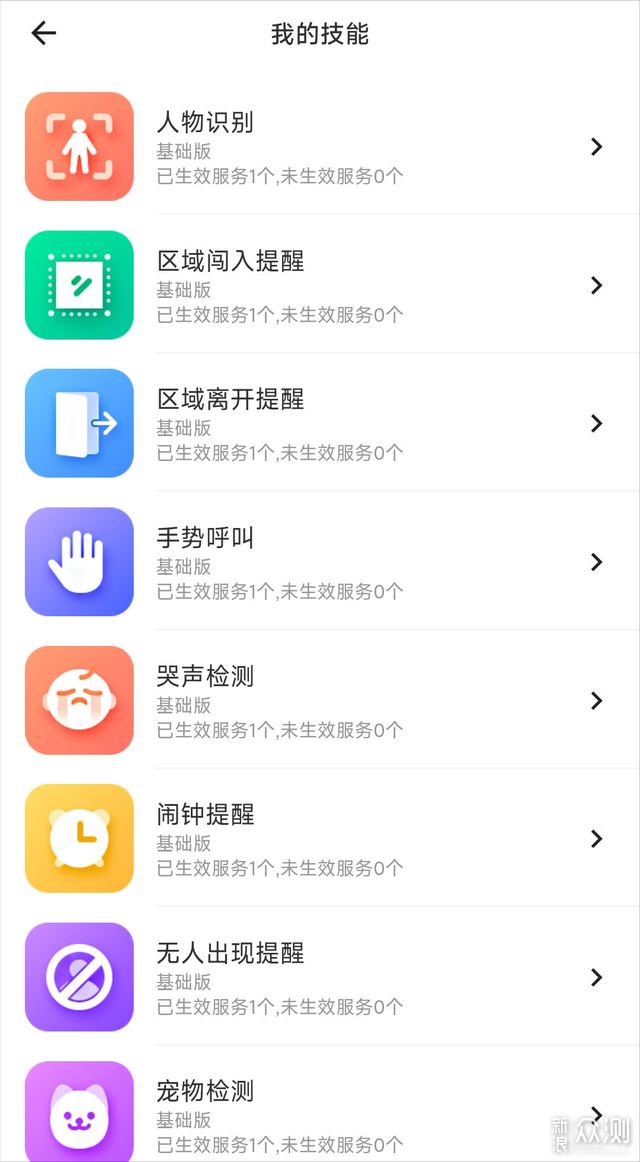Open 区域闯入提醒 skill details
The height and width of the screenshot is (1162, 640).
(320, 285)
